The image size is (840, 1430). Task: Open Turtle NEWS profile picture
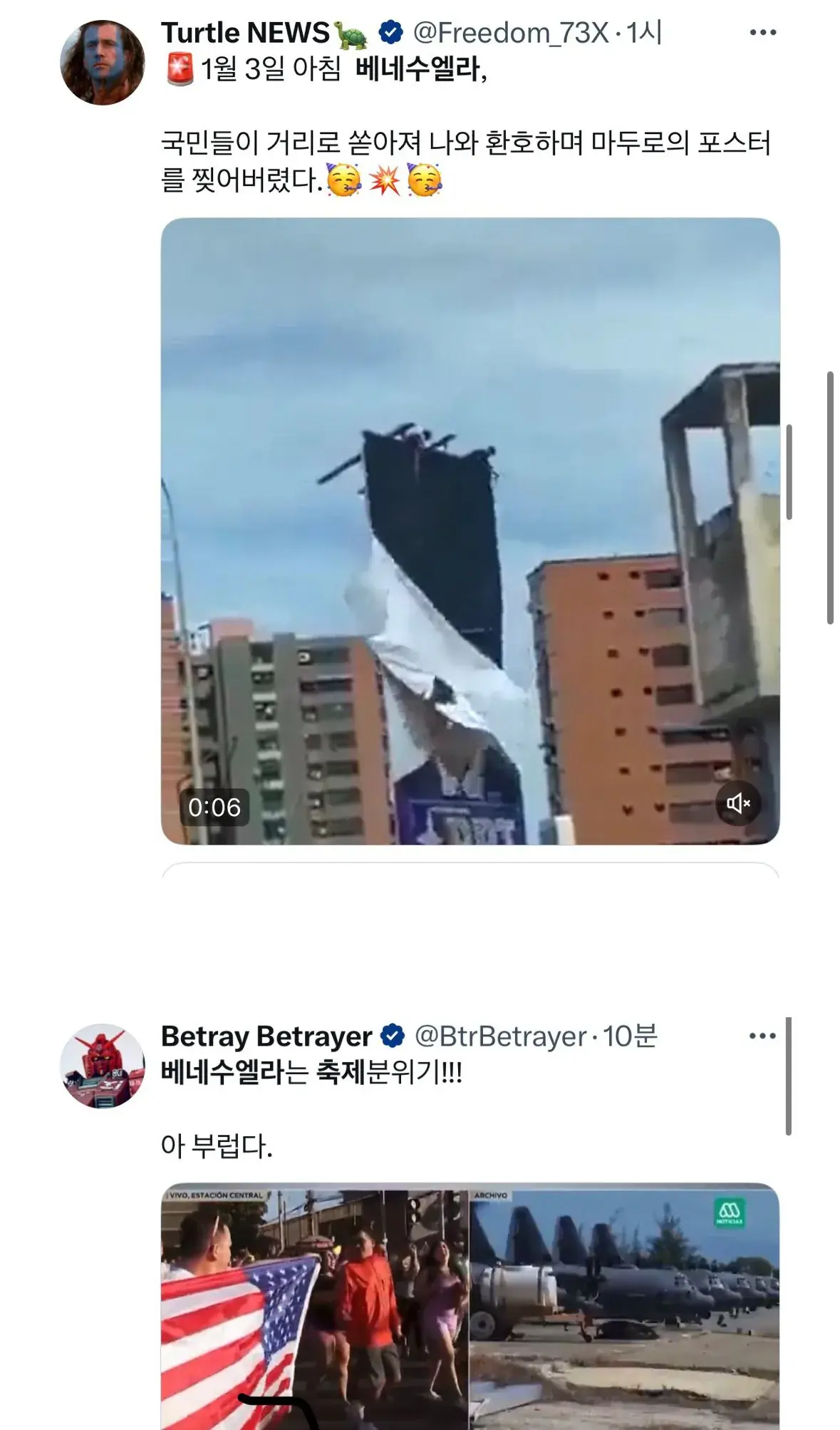pyautogui.click(x=103, y=63)
